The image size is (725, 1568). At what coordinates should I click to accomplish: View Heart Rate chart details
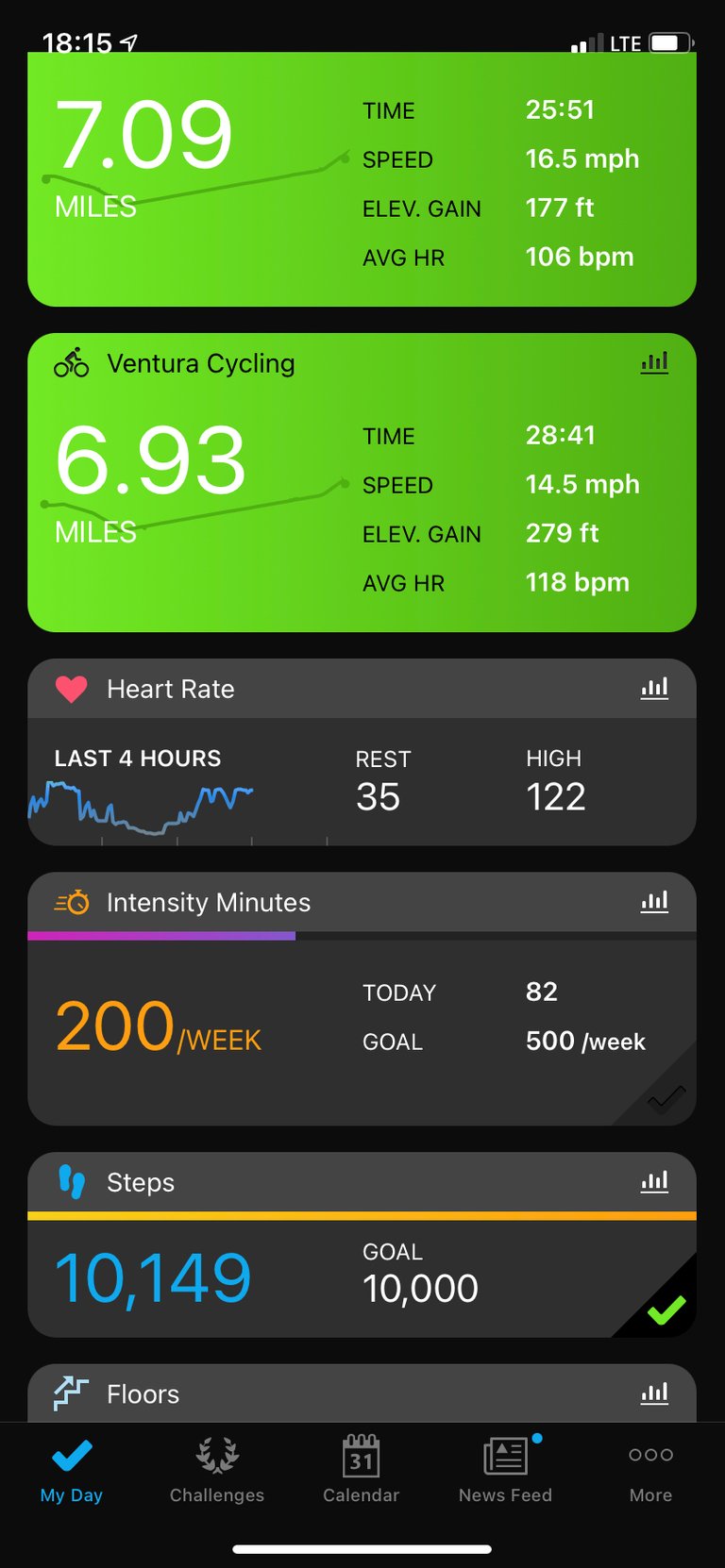coord(654,689)
